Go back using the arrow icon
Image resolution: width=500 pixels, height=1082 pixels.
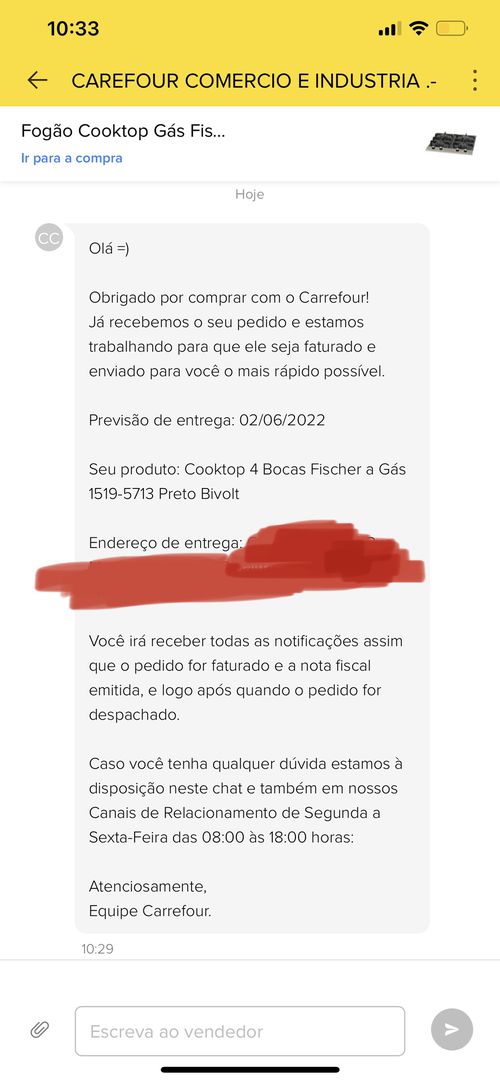coord(37,80)
